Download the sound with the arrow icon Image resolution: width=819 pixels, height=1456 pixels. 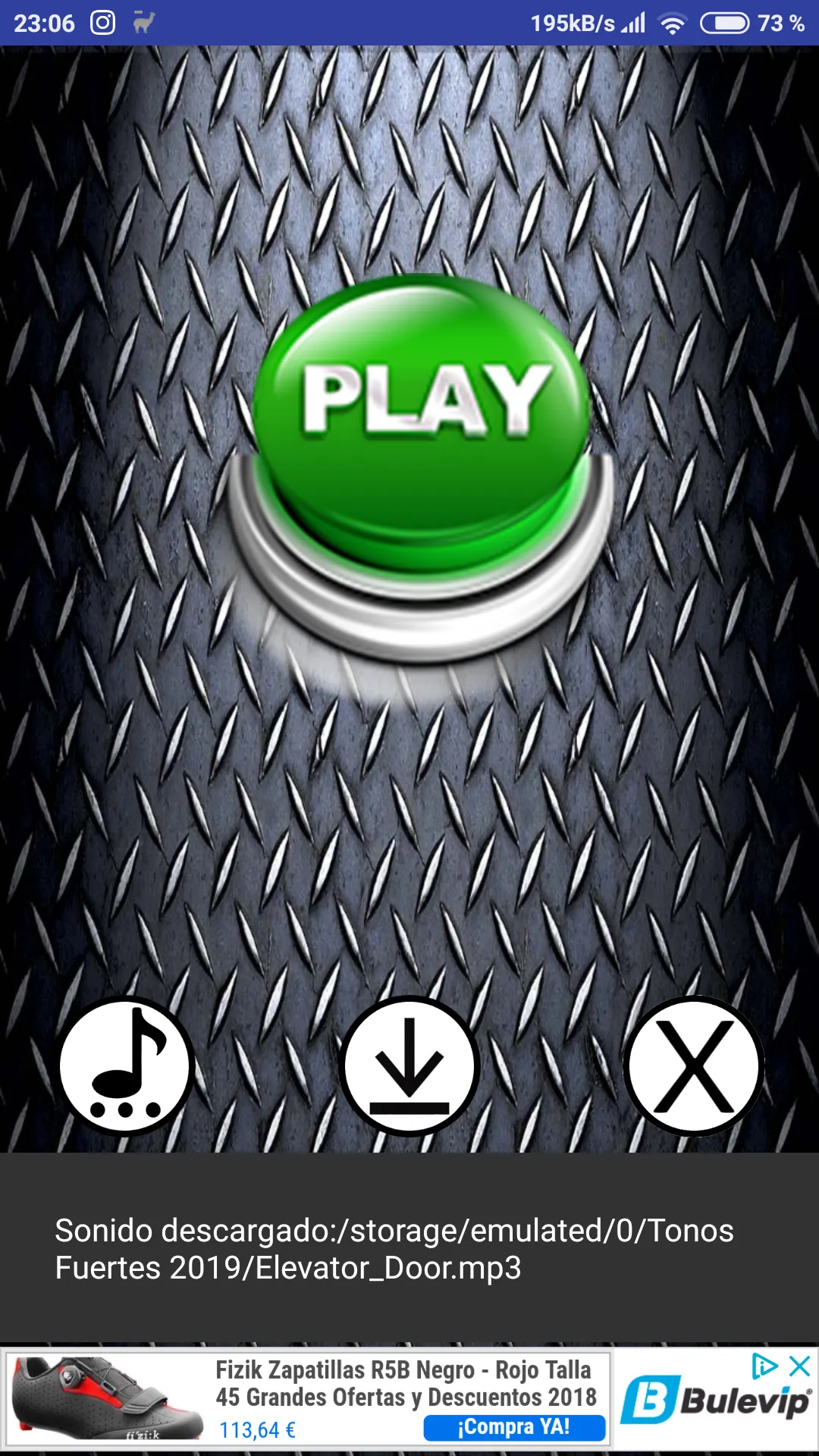[409, 1065]
